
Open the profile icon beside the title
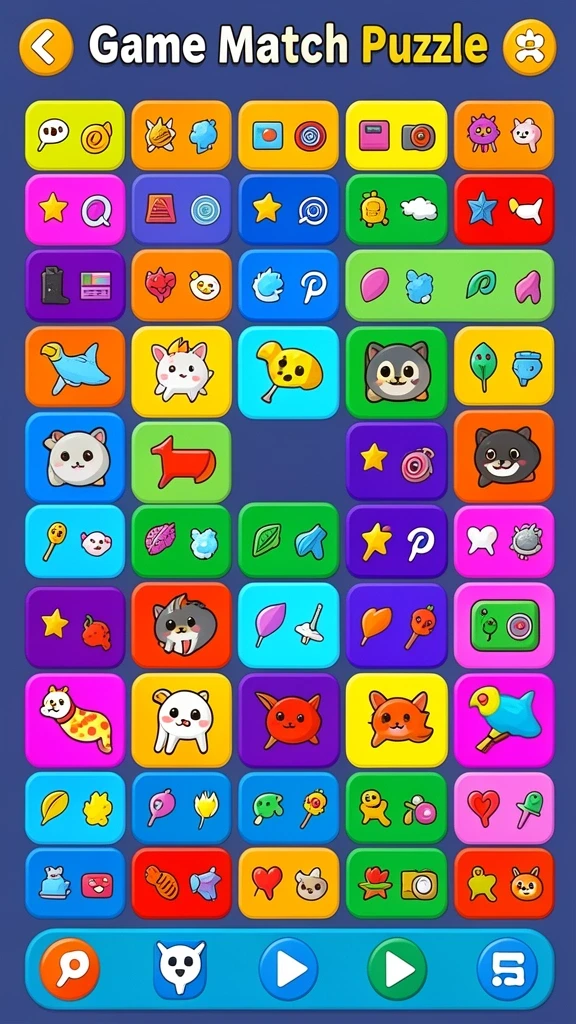530,47
